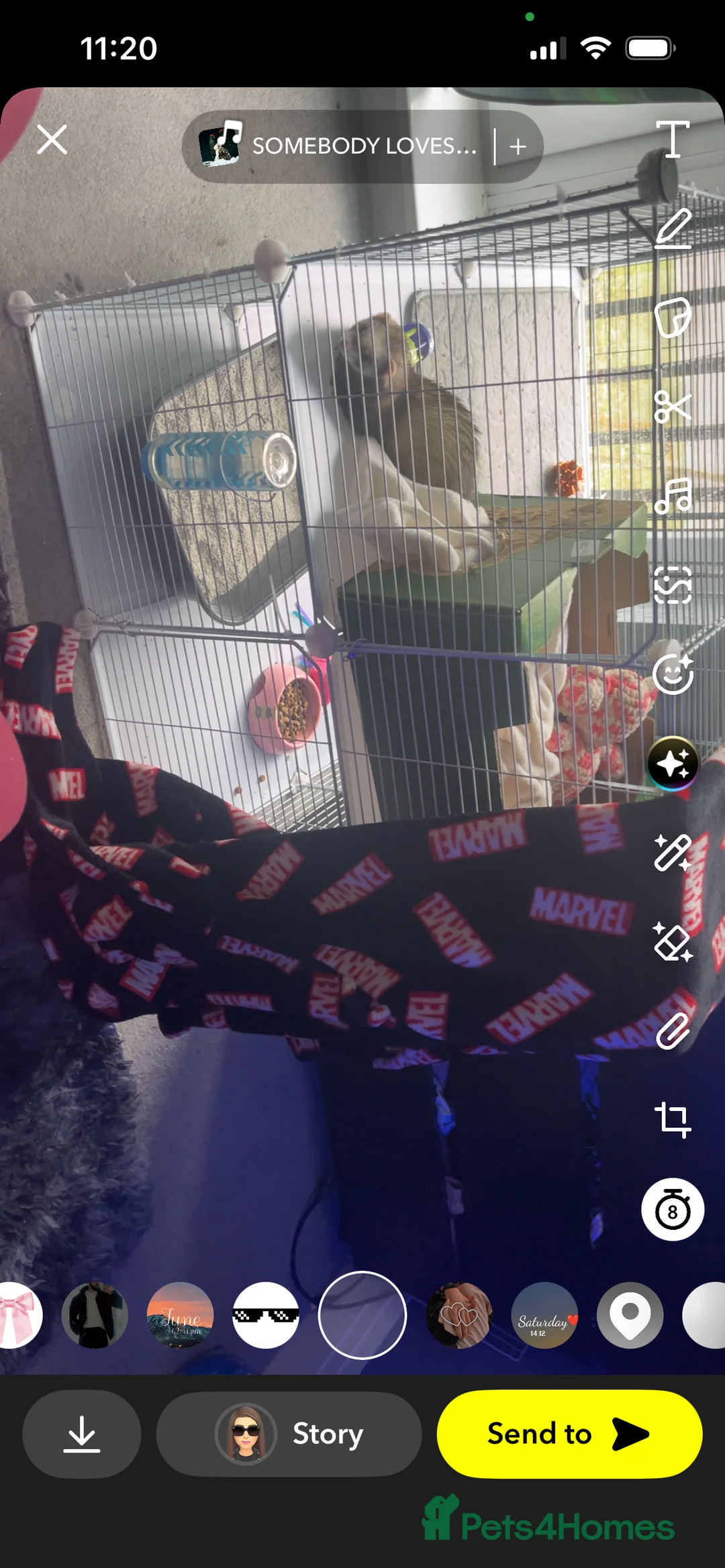Attach a link with the paperclip tool
Image resolution: width=725 pixels, height=1568 pixels.
tap(673, 1031)
